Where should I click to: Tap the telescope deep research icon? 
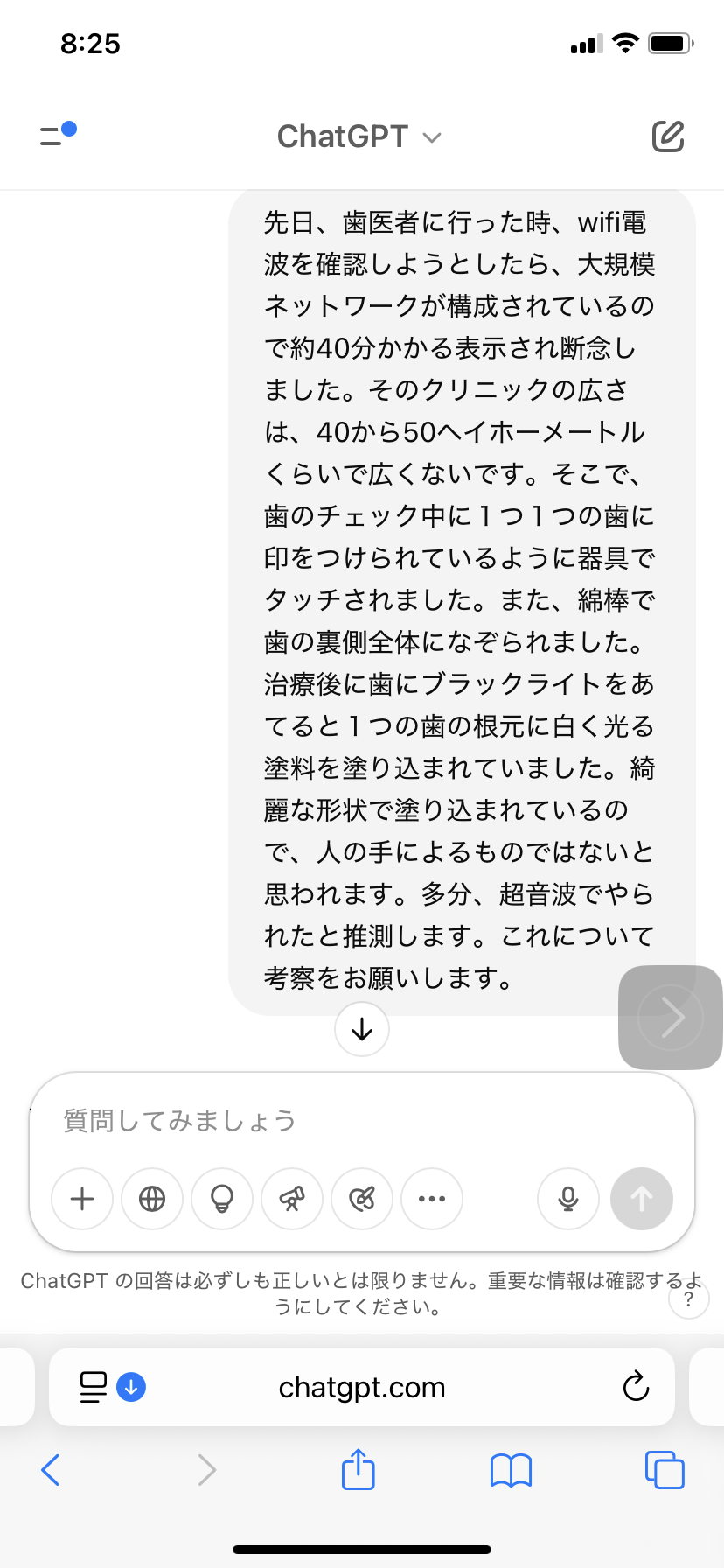point(292,1199)
